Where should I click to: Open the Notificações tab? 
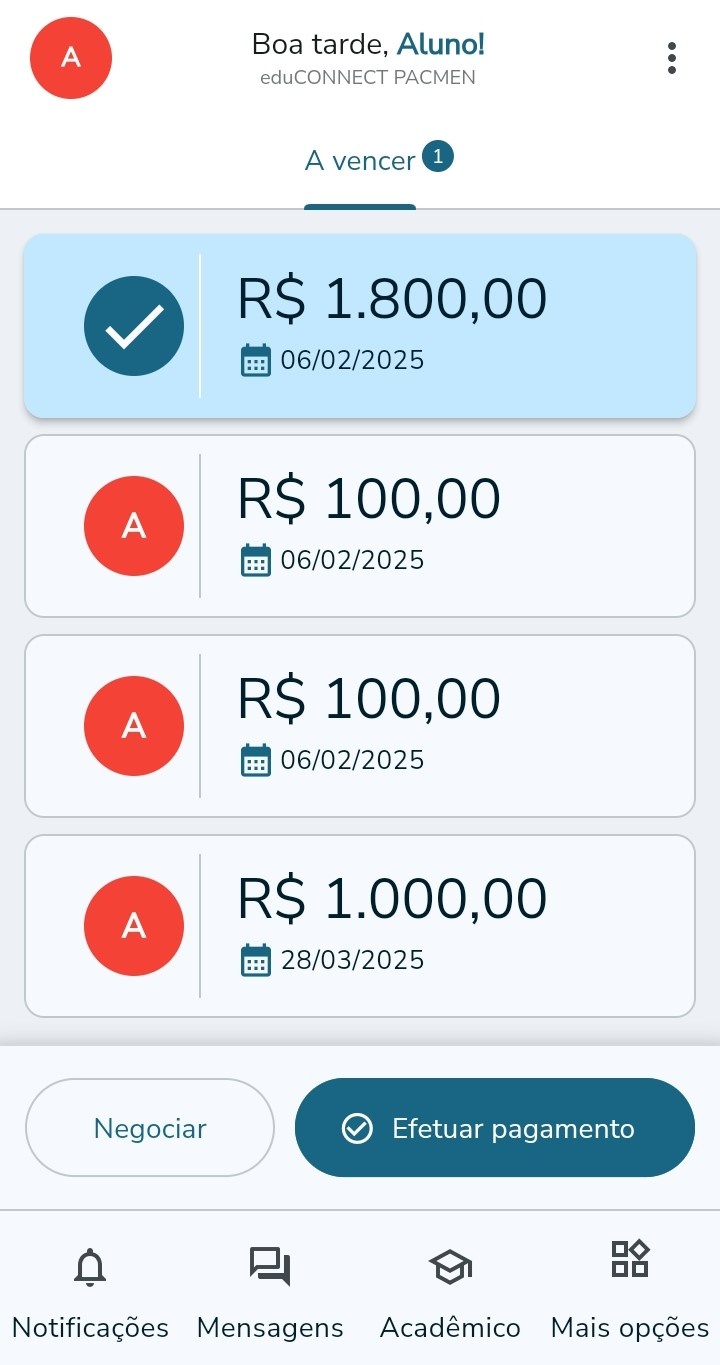pyautogui.click(x=90, y=1290)
